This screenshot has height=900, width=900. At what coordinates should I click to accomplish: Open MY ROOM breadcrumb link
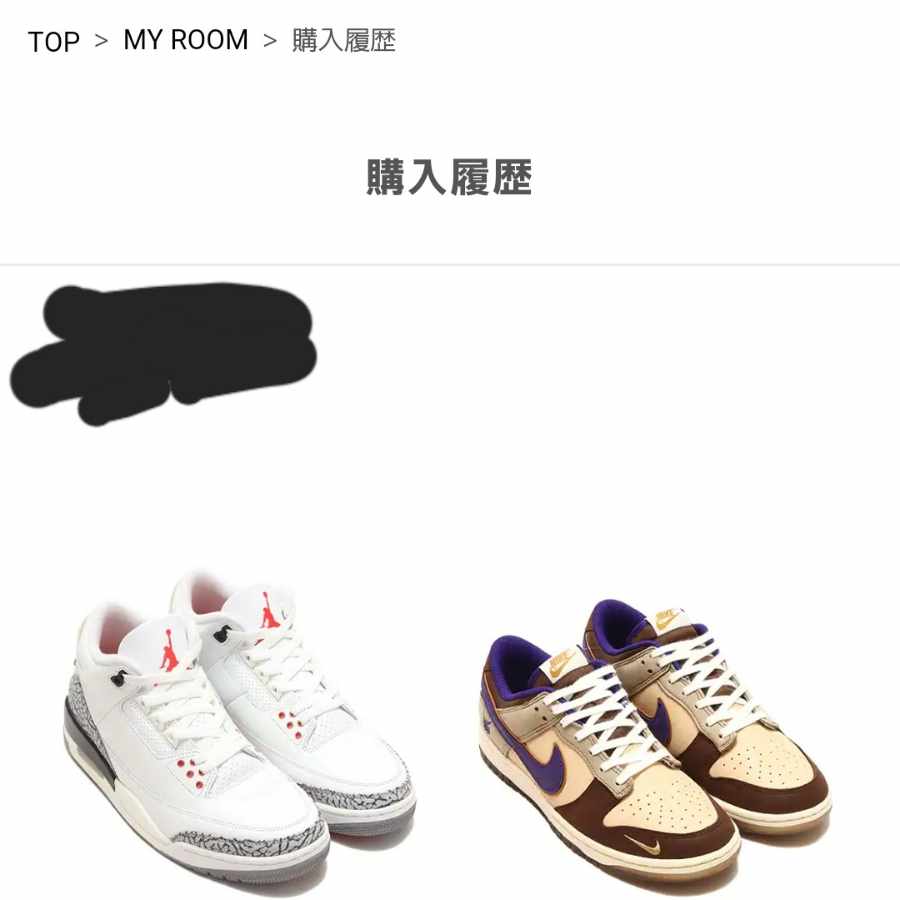185,41
